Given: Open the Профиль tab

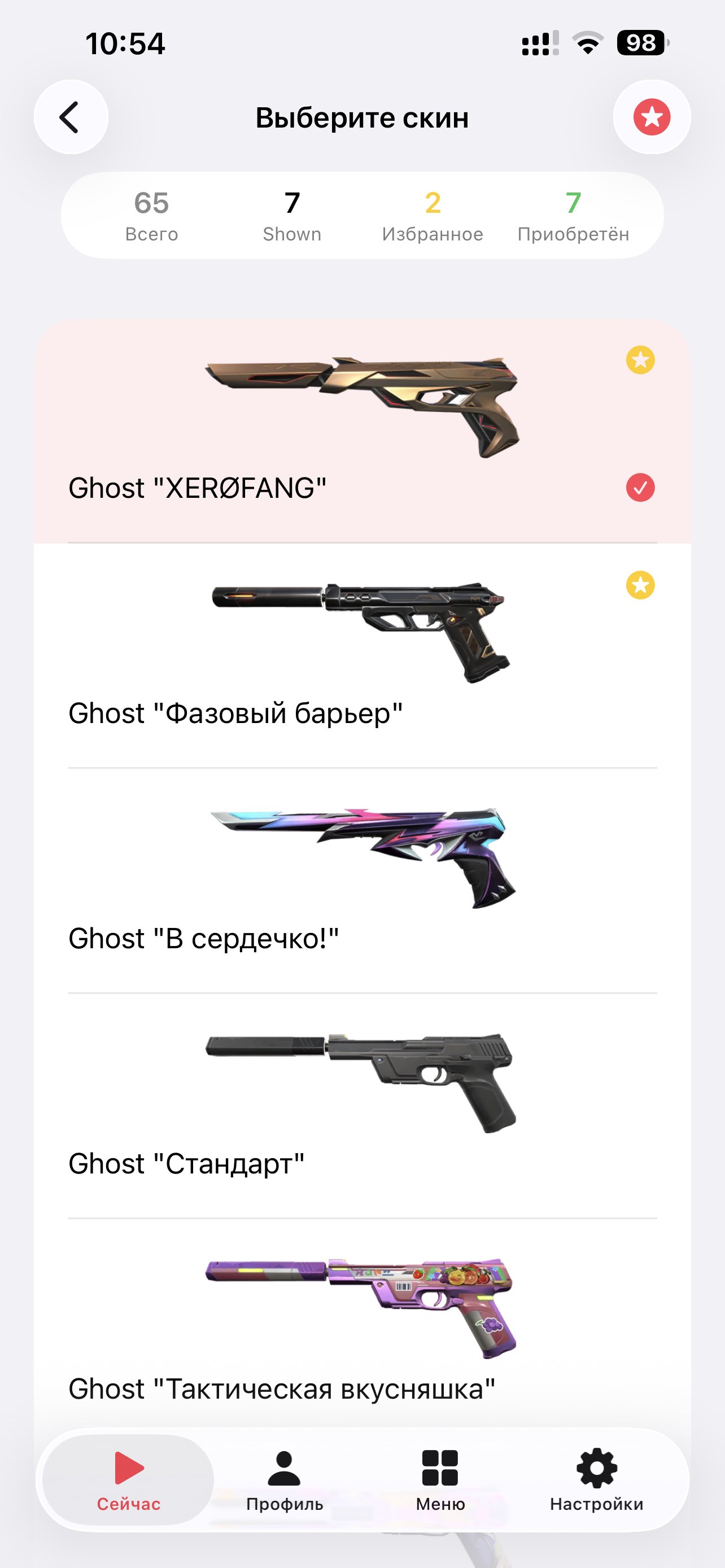Looking at the screenshot, I should click(284, 1481).
